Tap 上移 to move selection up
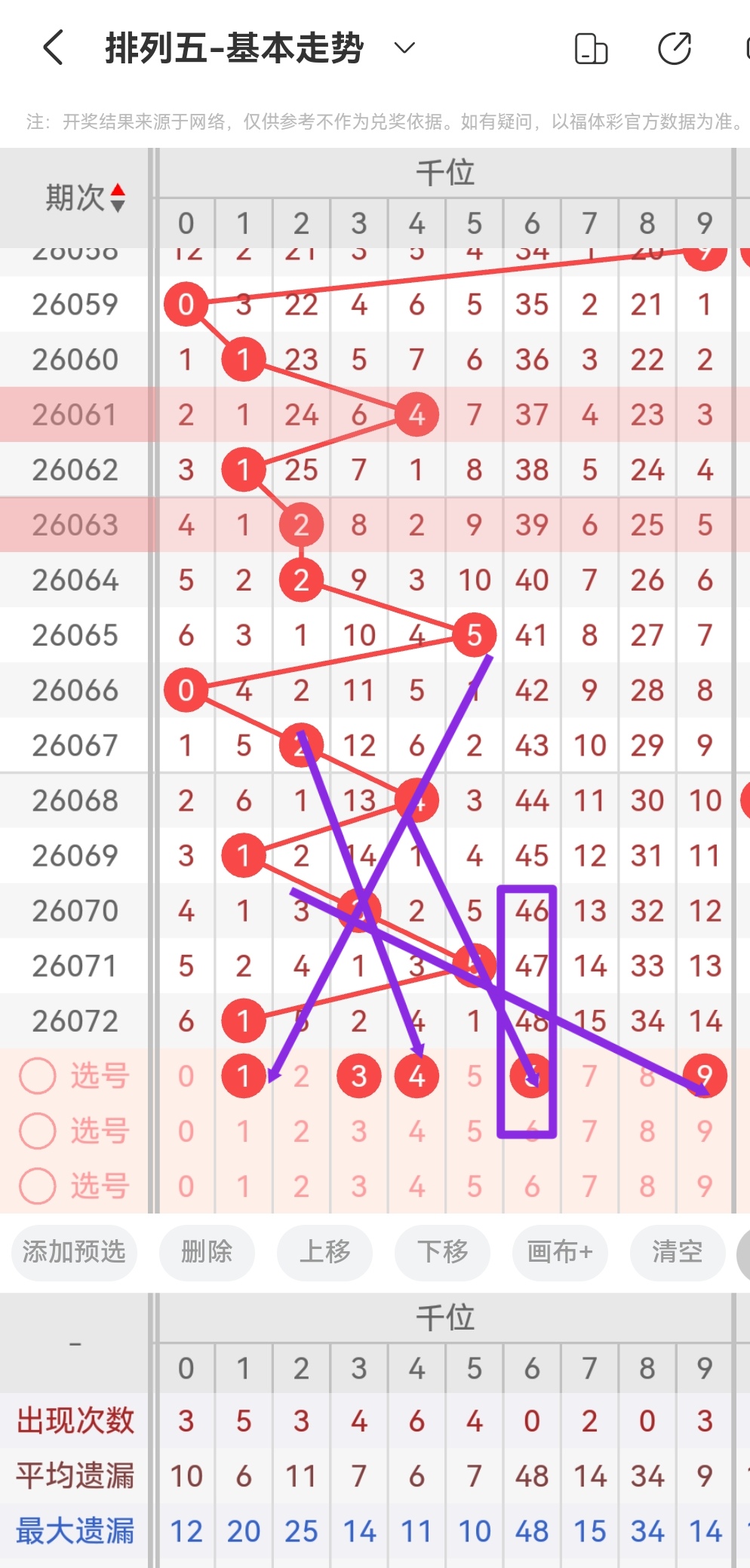The width and height of the screenshot is (750, 1568). point(324,1253)
